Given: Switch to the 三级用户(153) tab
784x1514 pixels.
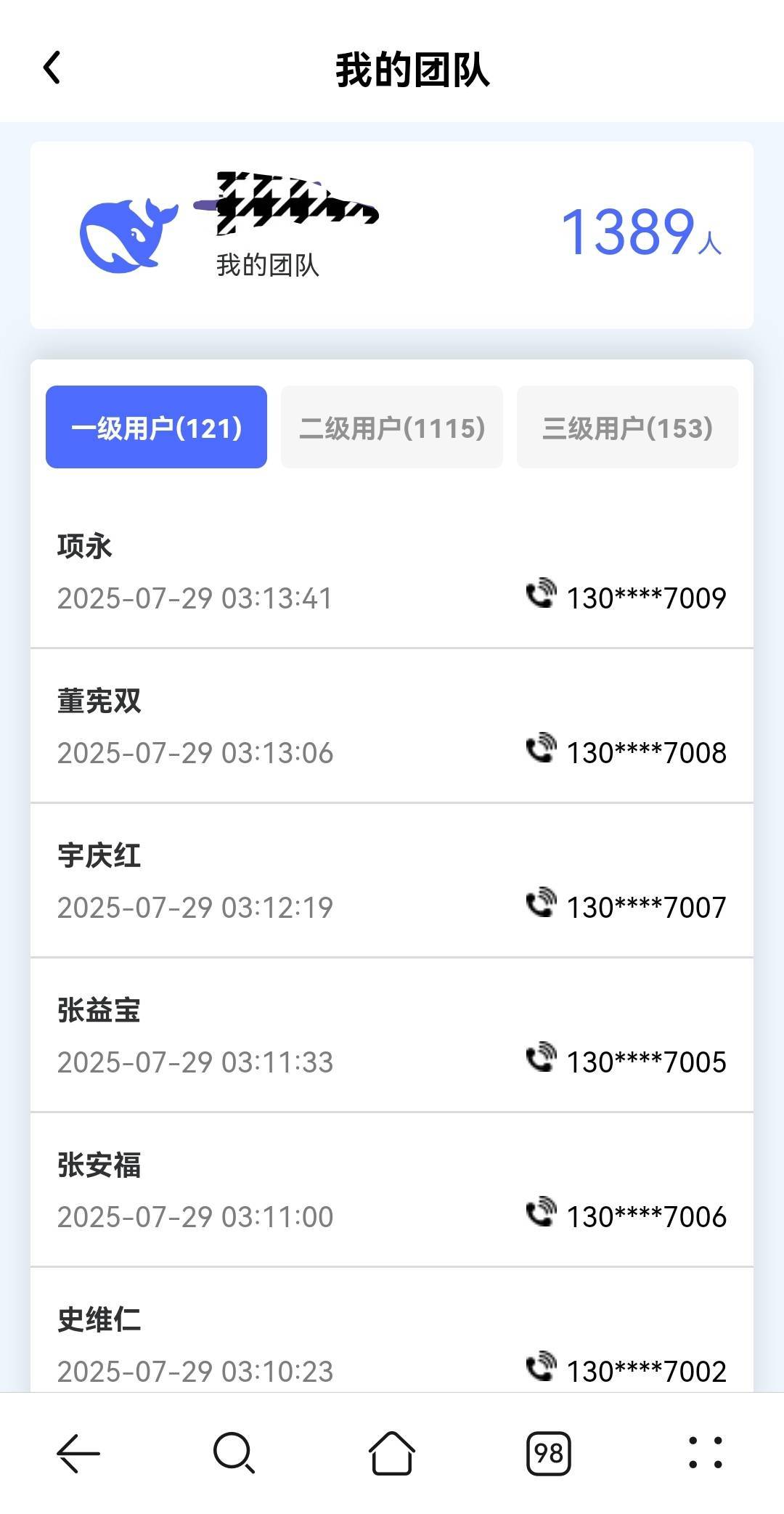Looking at the screenshot, I should tap(627, 427).
